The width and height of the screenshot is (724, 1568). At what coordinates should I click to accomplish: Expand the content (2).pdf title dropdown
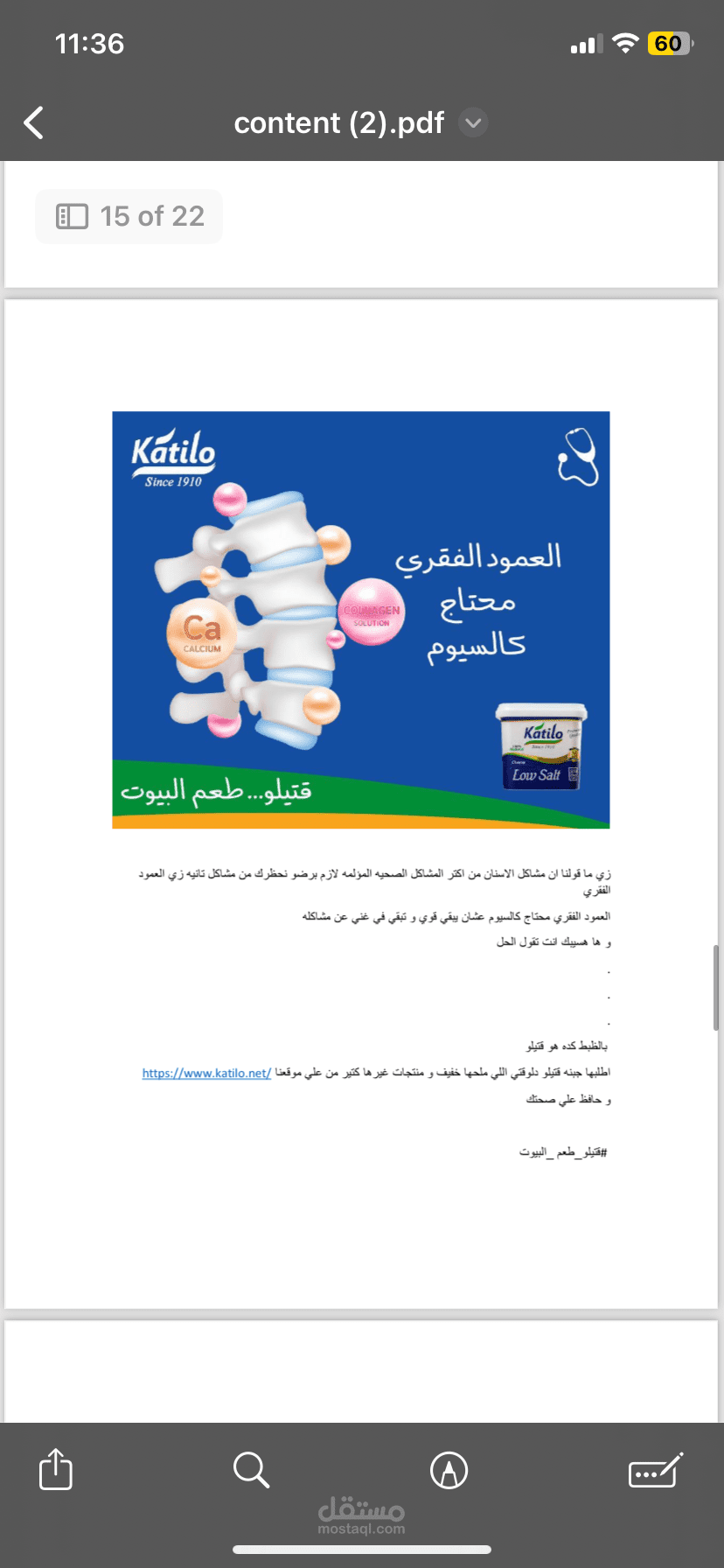pos(473,123)
